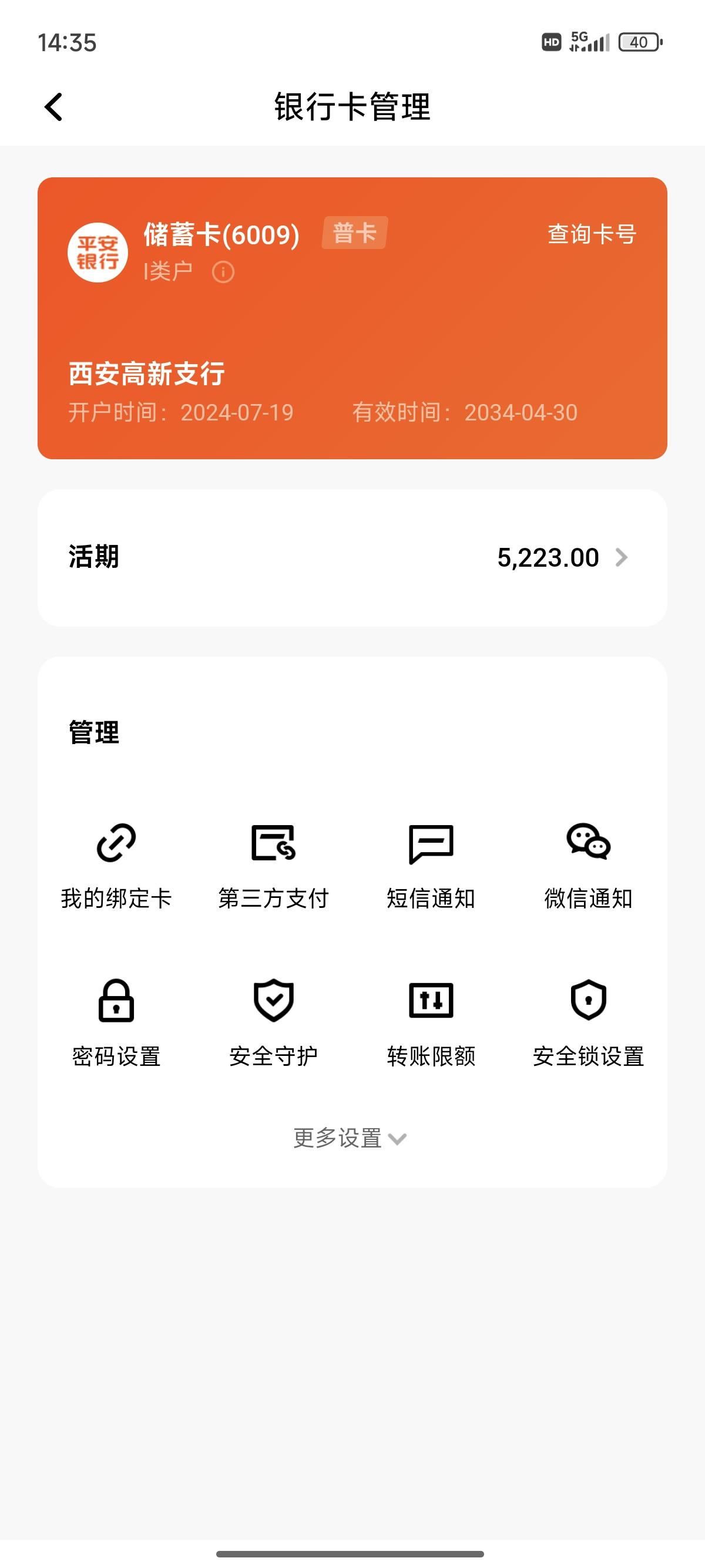Expand 更多设置
This screenshot has height=1568, width=705.
pyautogui.click(x=350, y=1138)
